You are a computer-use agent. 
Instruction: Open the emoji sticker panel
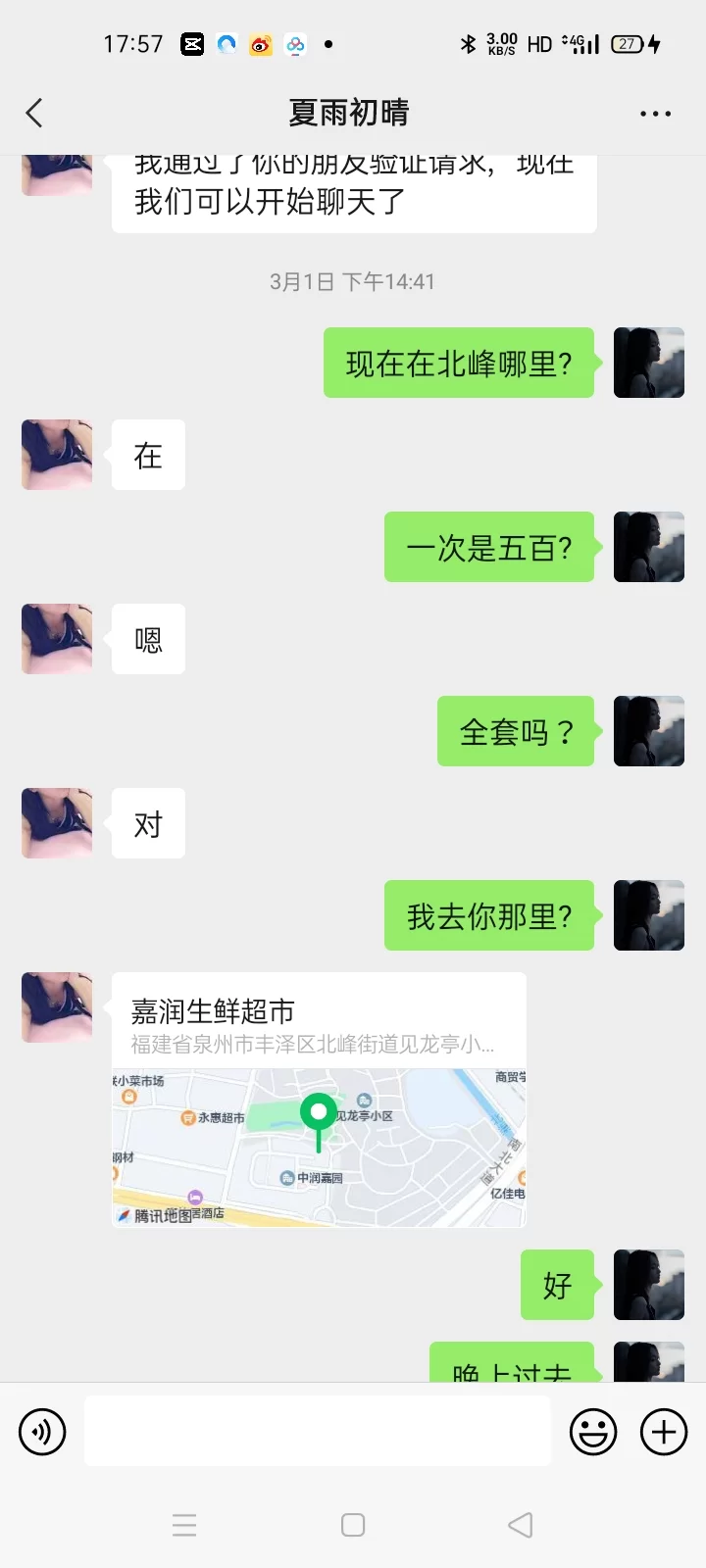(x=593, y=1432)
